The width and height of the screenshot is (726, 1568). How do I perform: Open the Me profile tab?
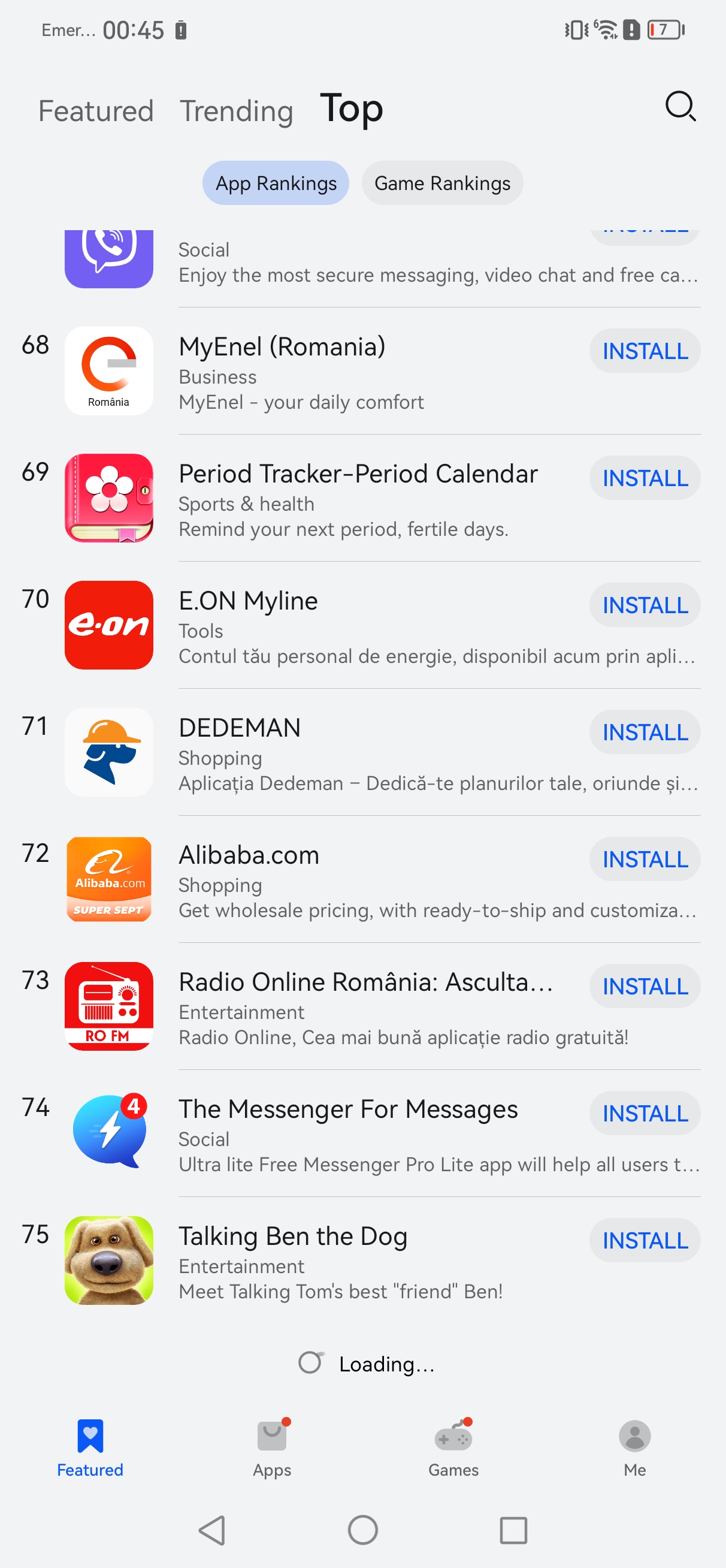point(634,1448)
